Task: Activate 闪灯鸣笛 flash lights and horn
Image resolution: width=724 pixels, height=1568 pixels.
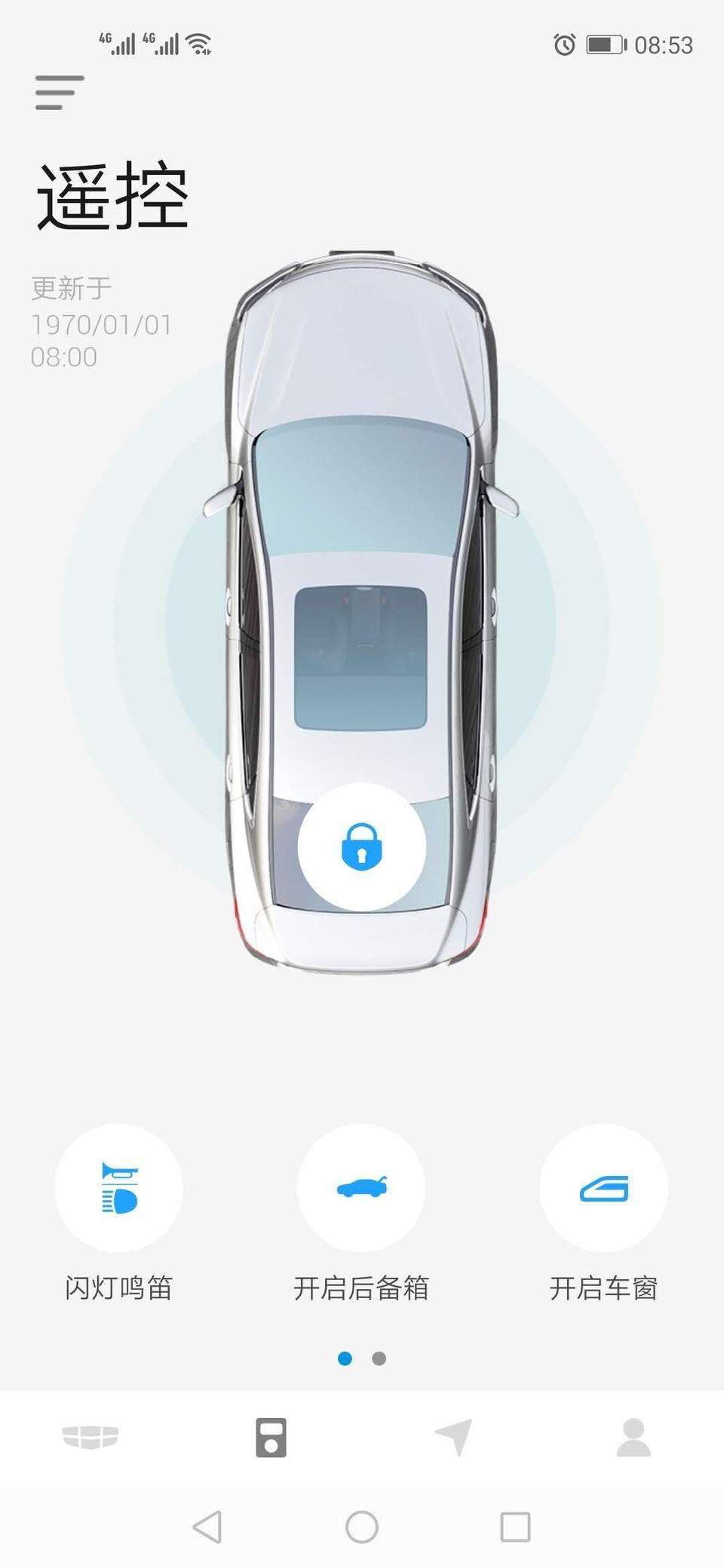Action: click(119, 1189)
